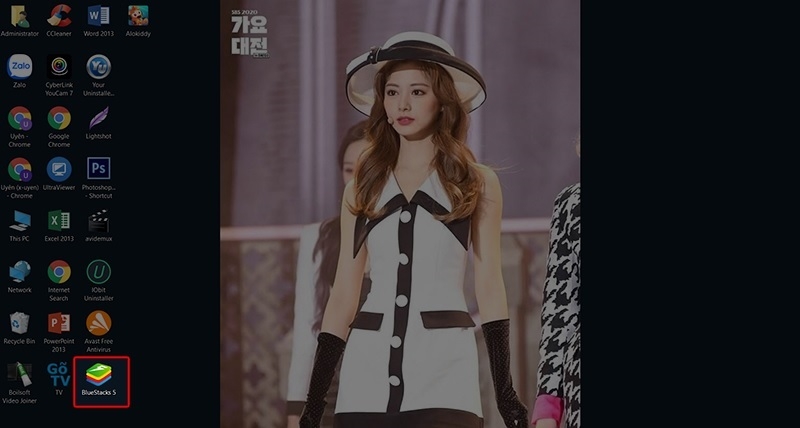Open Excel 2013
This screenshot has width=800, height=428.
[59, 220]
